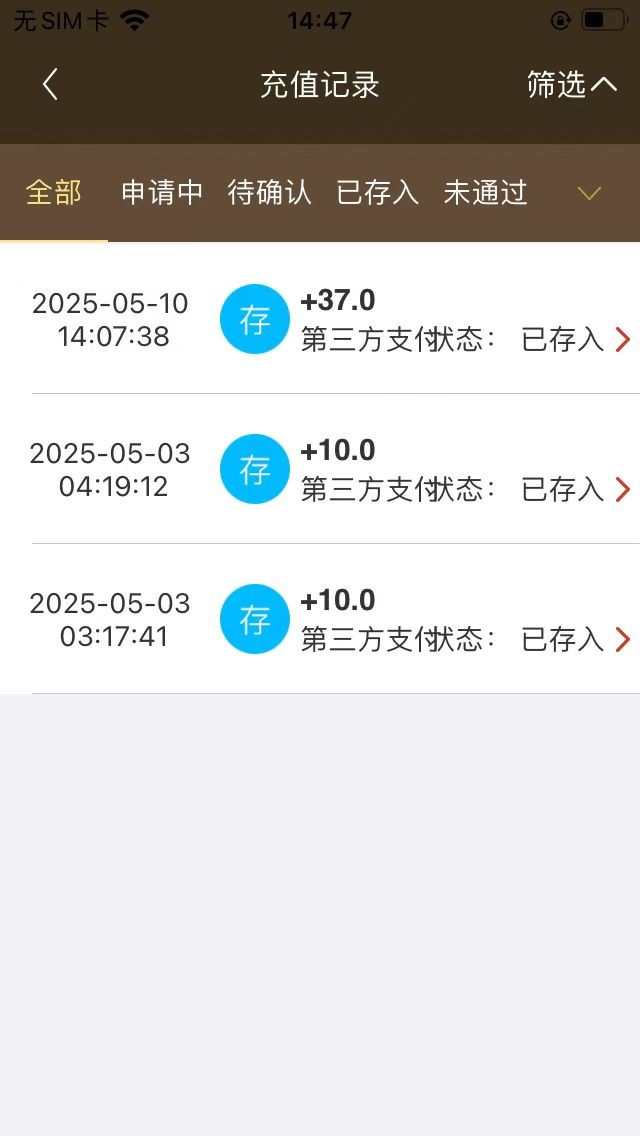
Task: Switch to the 已存入 tab
Action: click(x=377, y=192)
